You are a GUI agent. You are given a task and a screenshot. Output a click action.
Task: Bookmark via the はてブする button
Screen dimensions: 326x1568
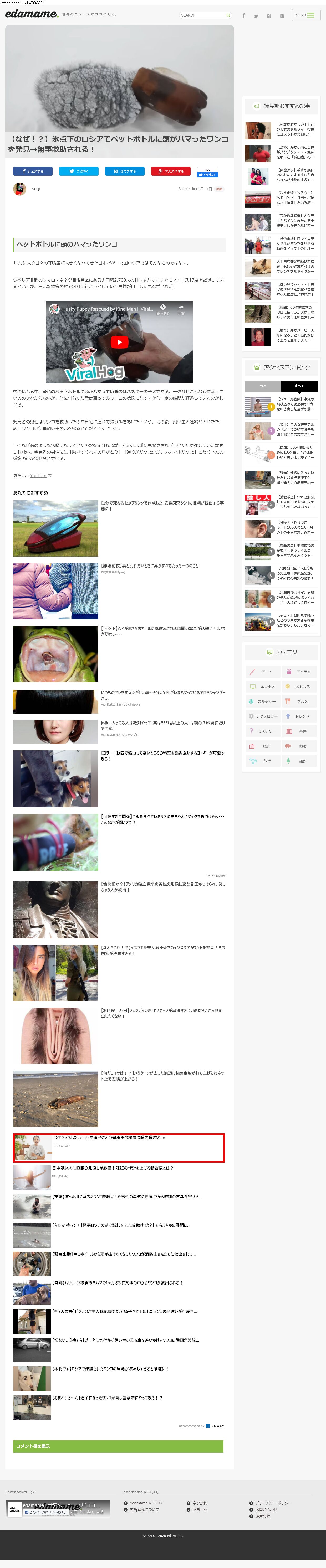coord(124,171)
